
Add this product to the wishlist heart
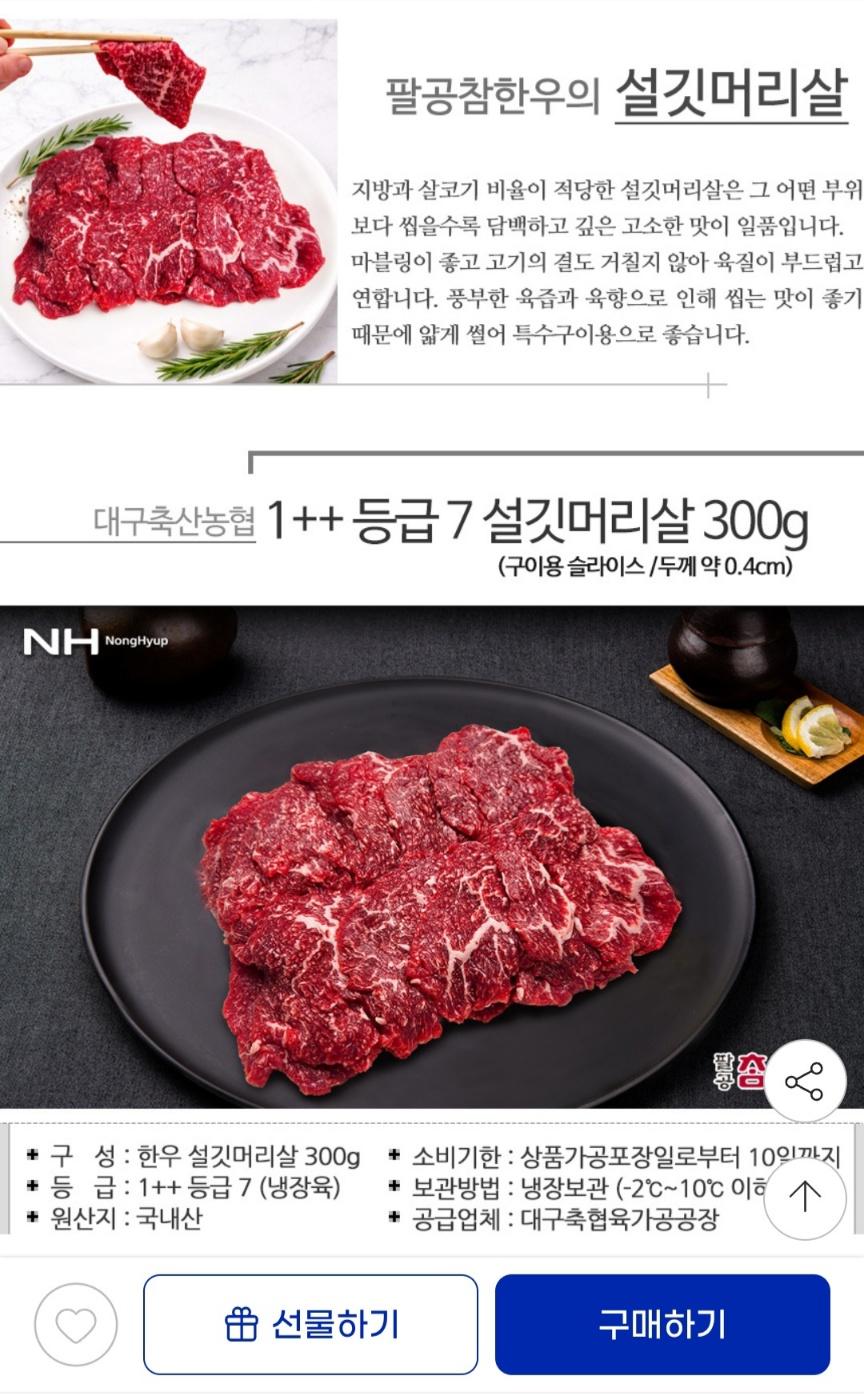pyautogui.click(x=76, y=1325)
